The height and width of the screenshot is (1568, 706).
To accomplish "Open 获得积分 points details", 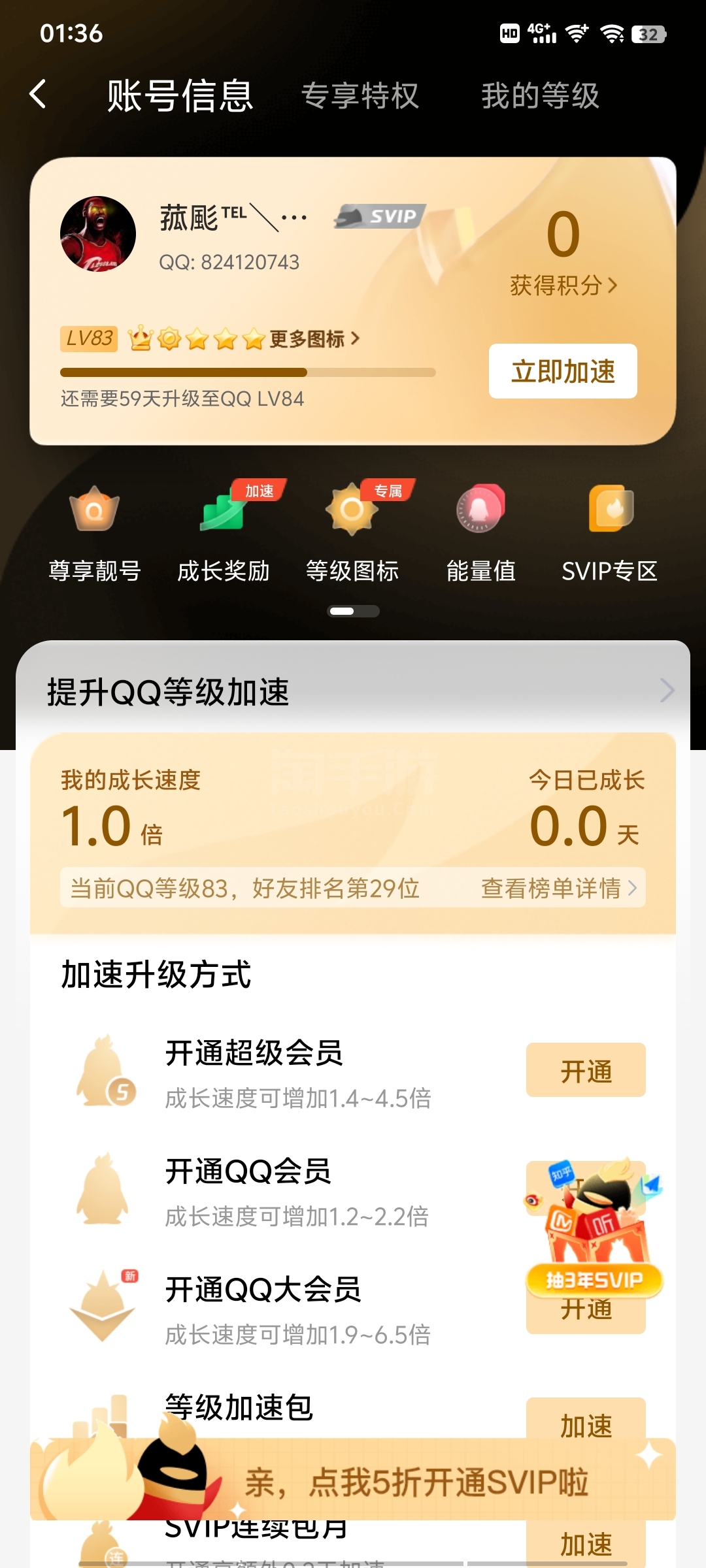I will coord(563,286).
